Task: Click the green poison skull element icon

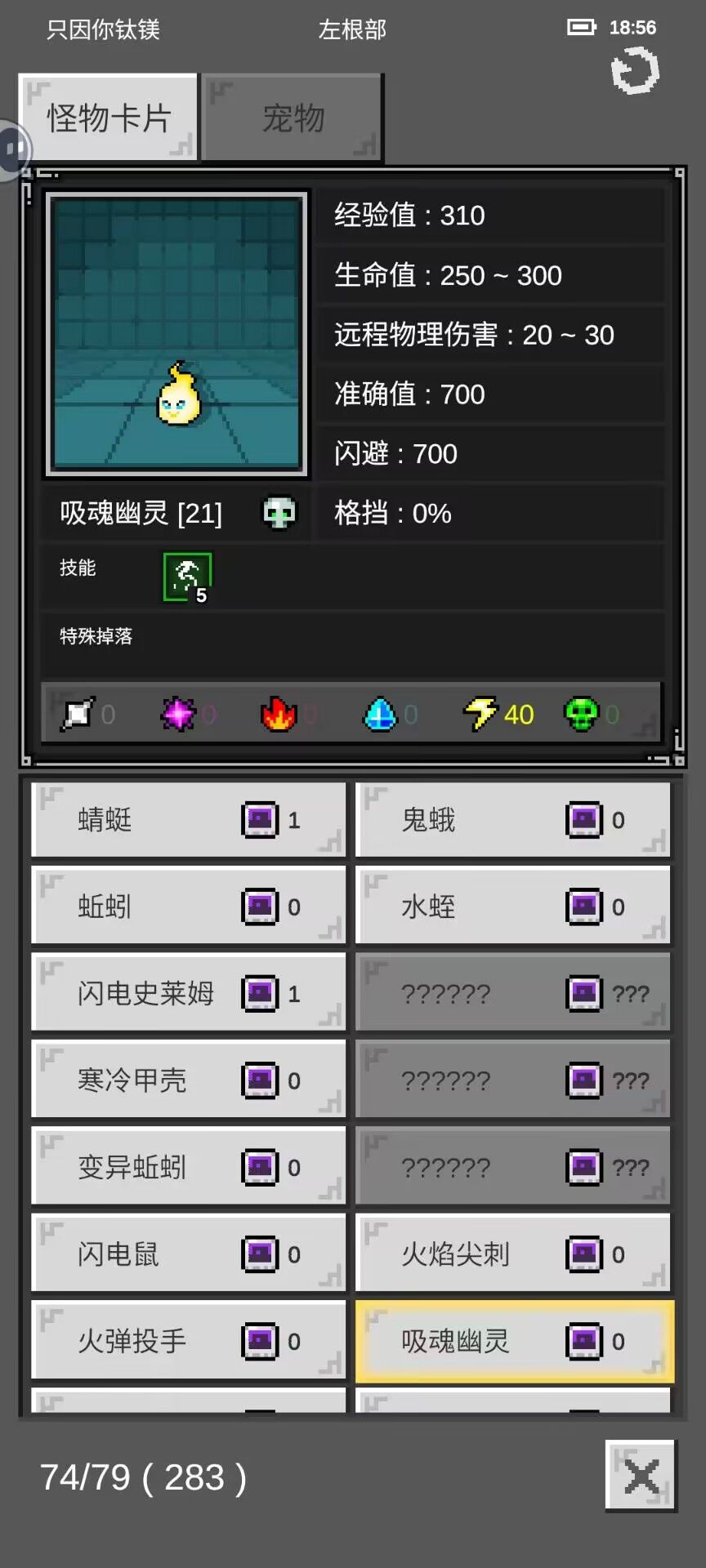Action: tap(581, 713)
